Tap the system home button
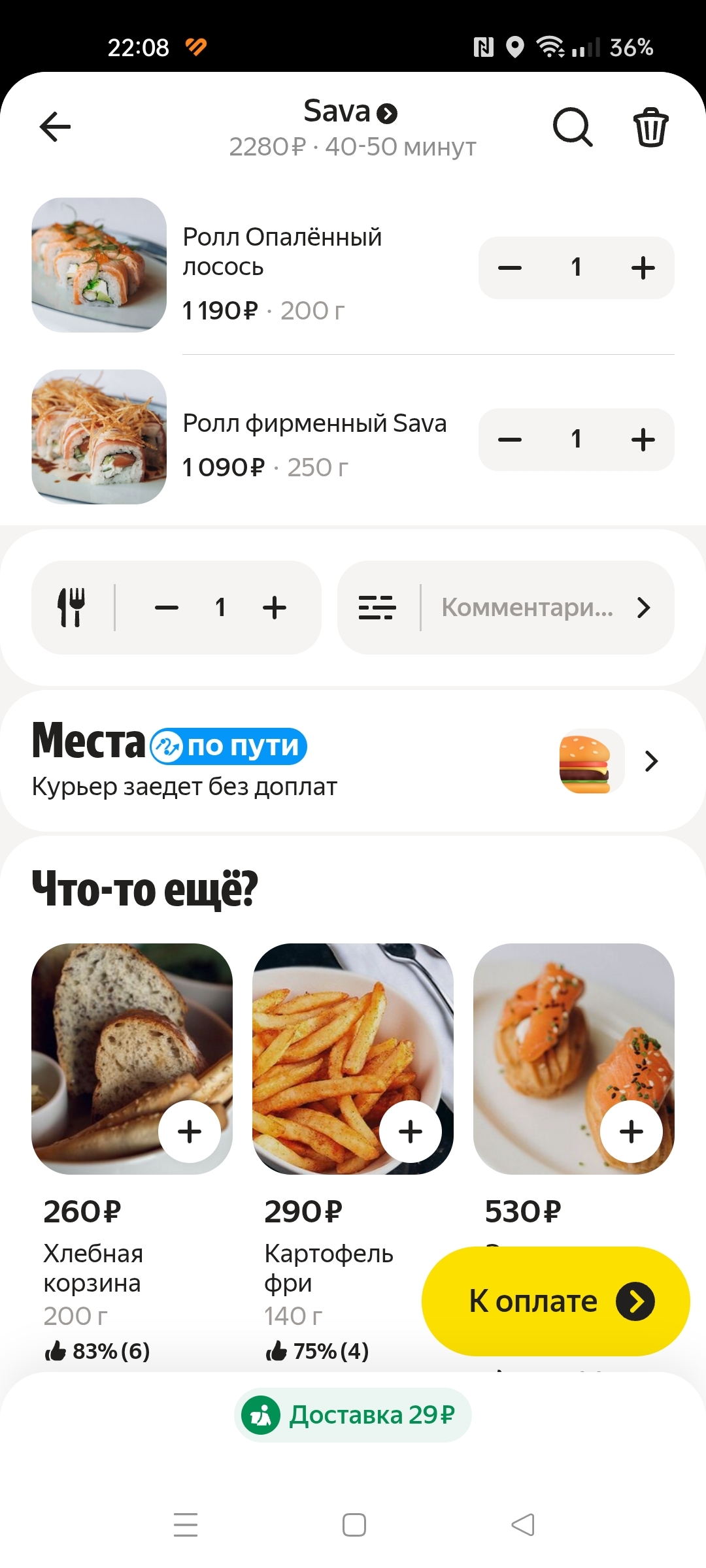This screenshot has width=706, height=1568. click(354, 1525)
